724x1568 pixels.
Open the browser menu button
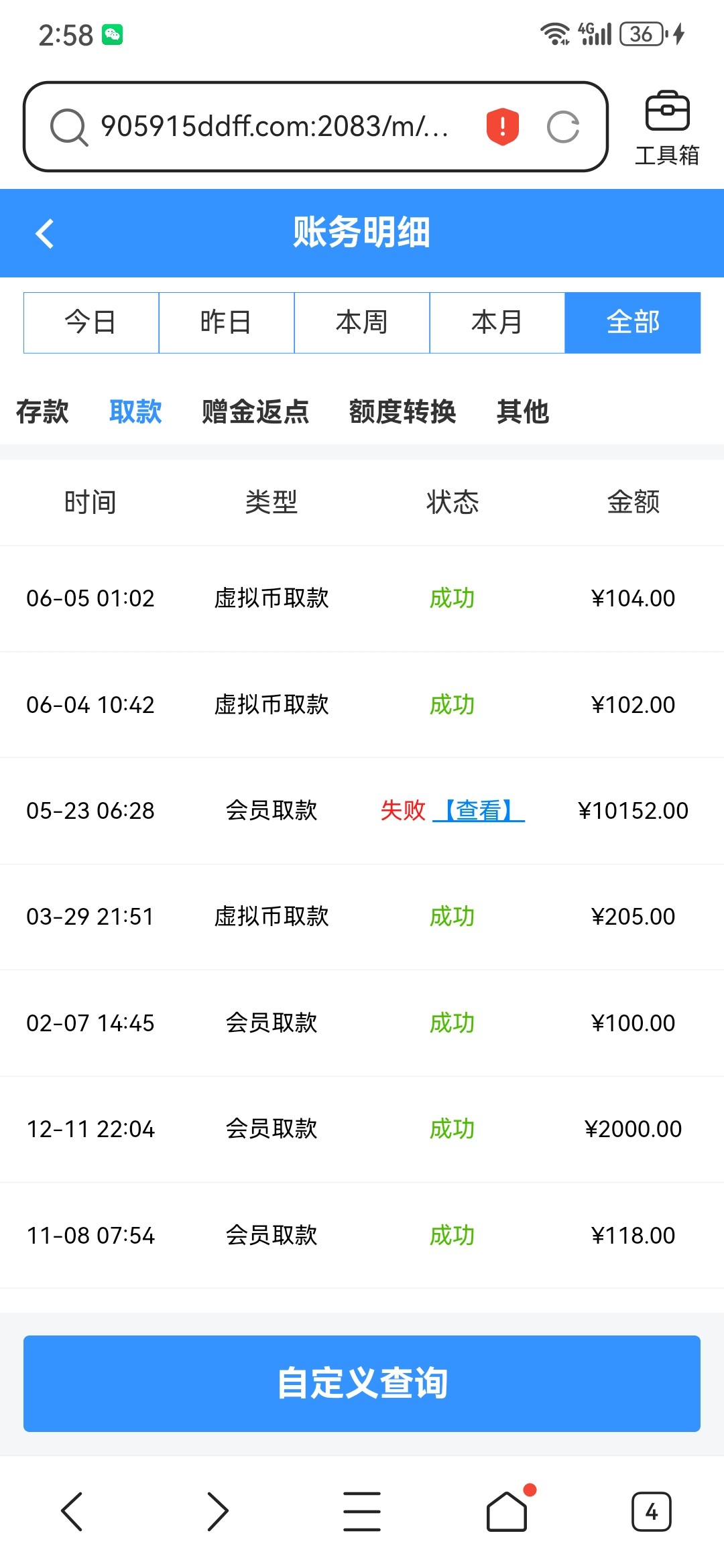pyautogui.click(x=362, y=1511)
